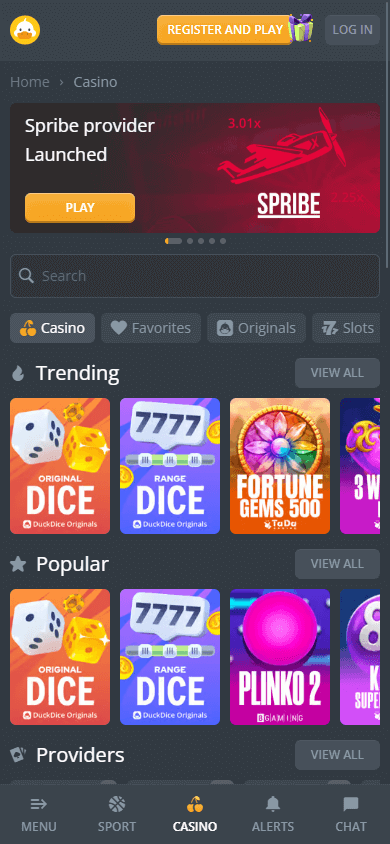Viewport: 390px width, 844px height.
Task: Play the Spribe provider banner
Action: click(80, 207)
